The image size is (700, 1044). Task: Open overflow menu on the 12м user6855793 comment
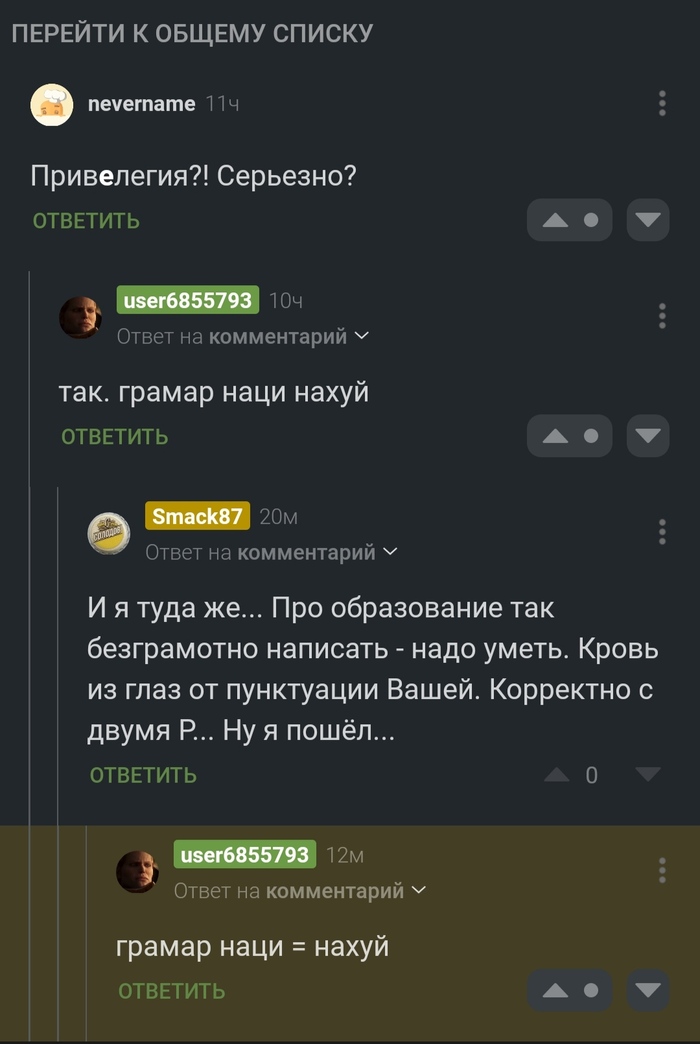point(662,869)
